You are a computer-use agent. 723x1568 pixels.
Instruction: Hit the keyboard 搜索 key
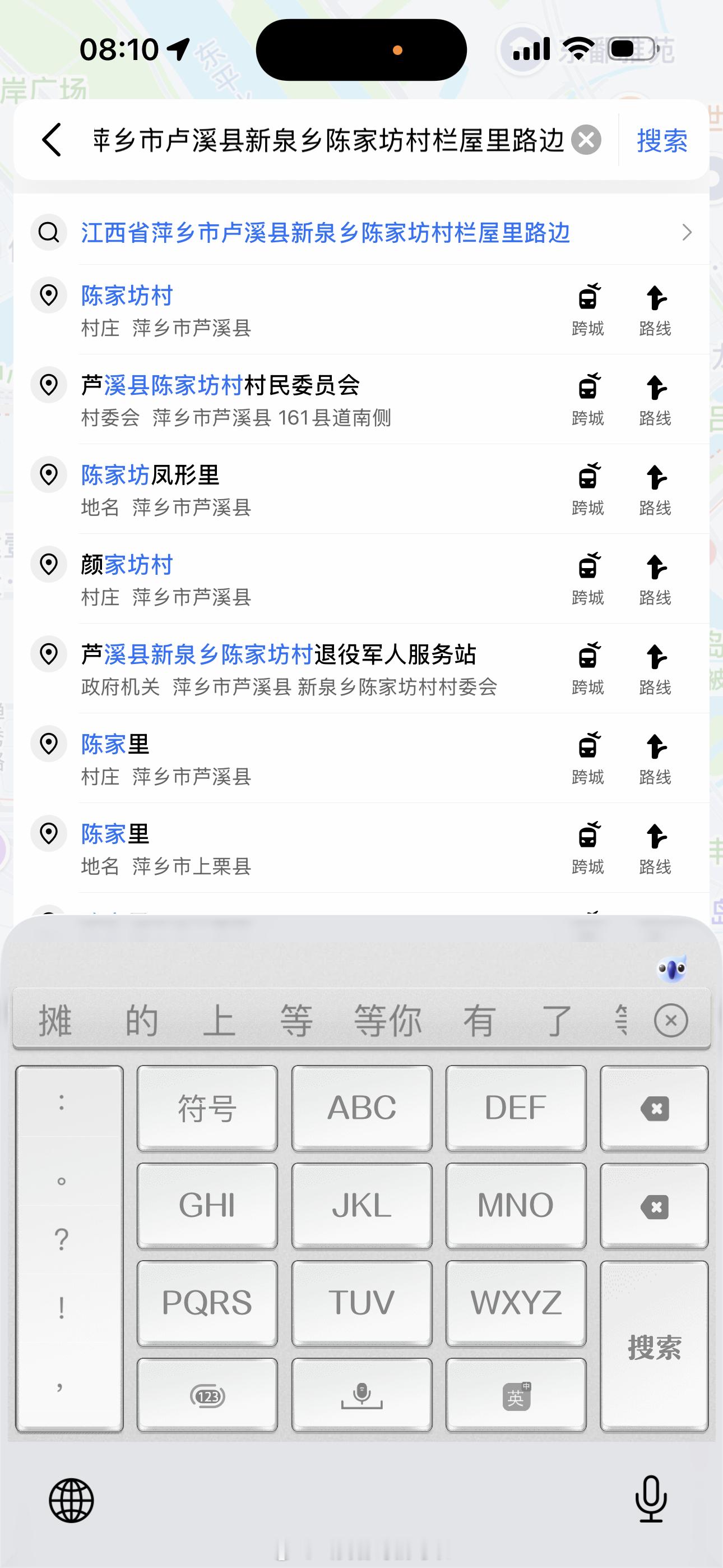(x=654, y=1346)
